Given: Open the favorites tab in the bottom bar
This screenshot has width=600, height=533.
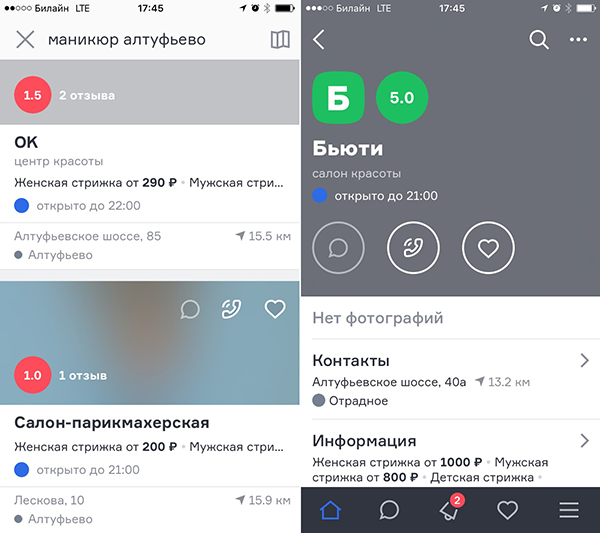Looking at the screenshot, I should [508, 510].
